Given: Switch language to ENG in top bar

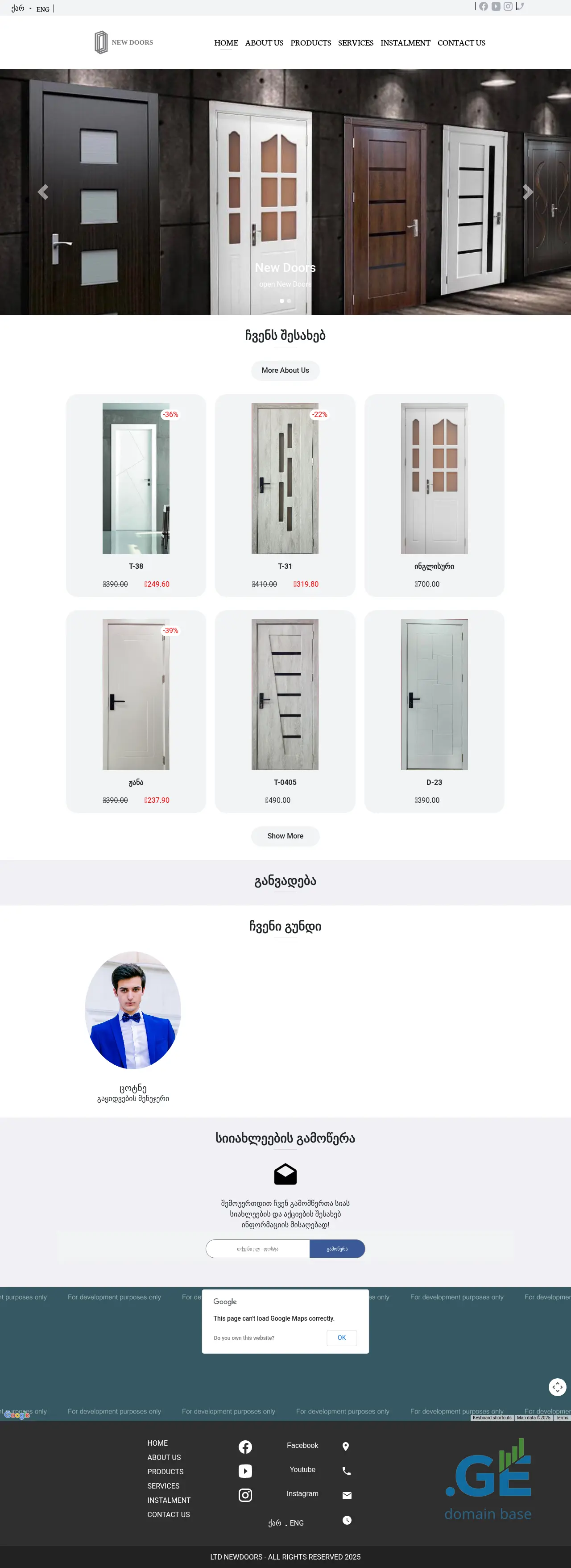Looking at the screenshot, I should [42, 9].
